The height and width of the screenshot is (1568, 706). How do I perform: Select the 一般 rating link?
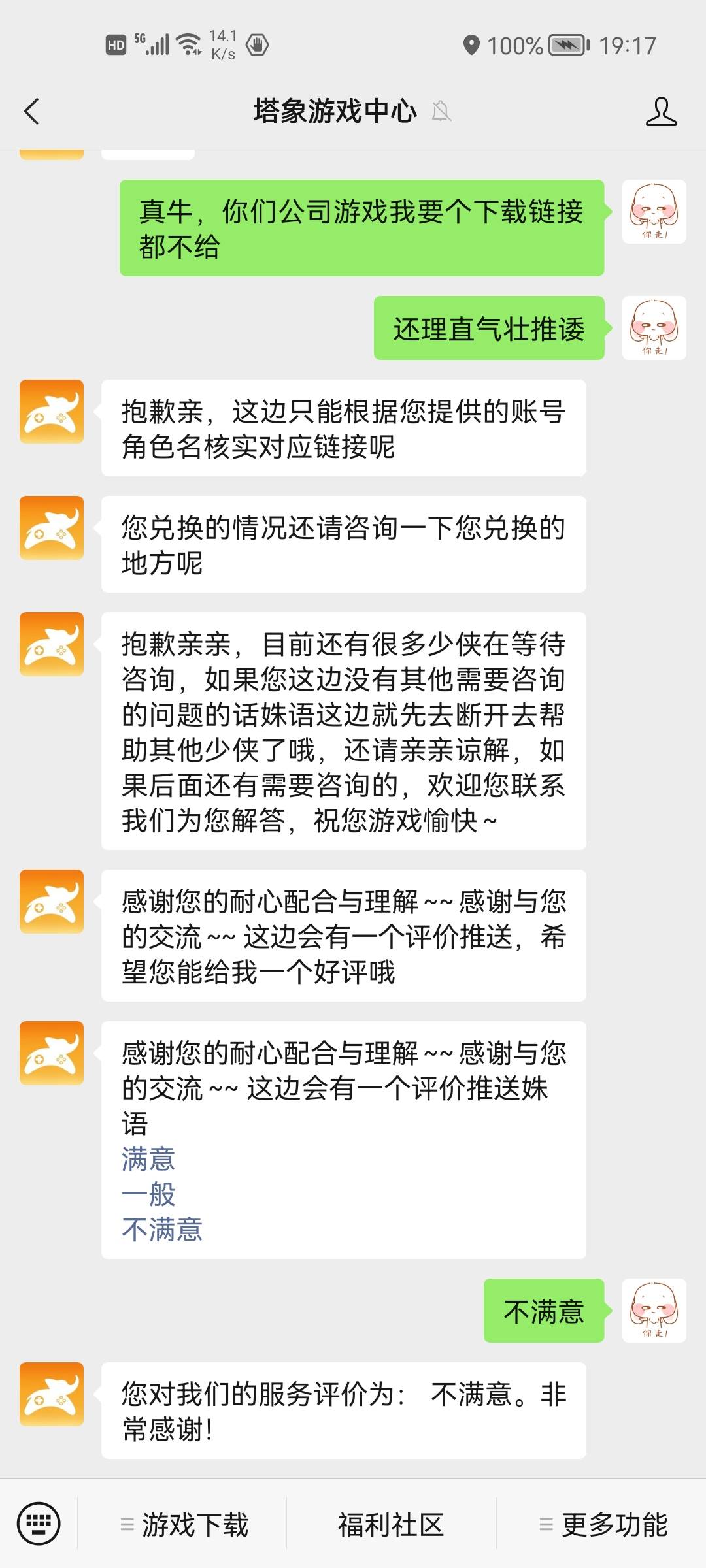pyautogui.click(x=148, y=1194)
